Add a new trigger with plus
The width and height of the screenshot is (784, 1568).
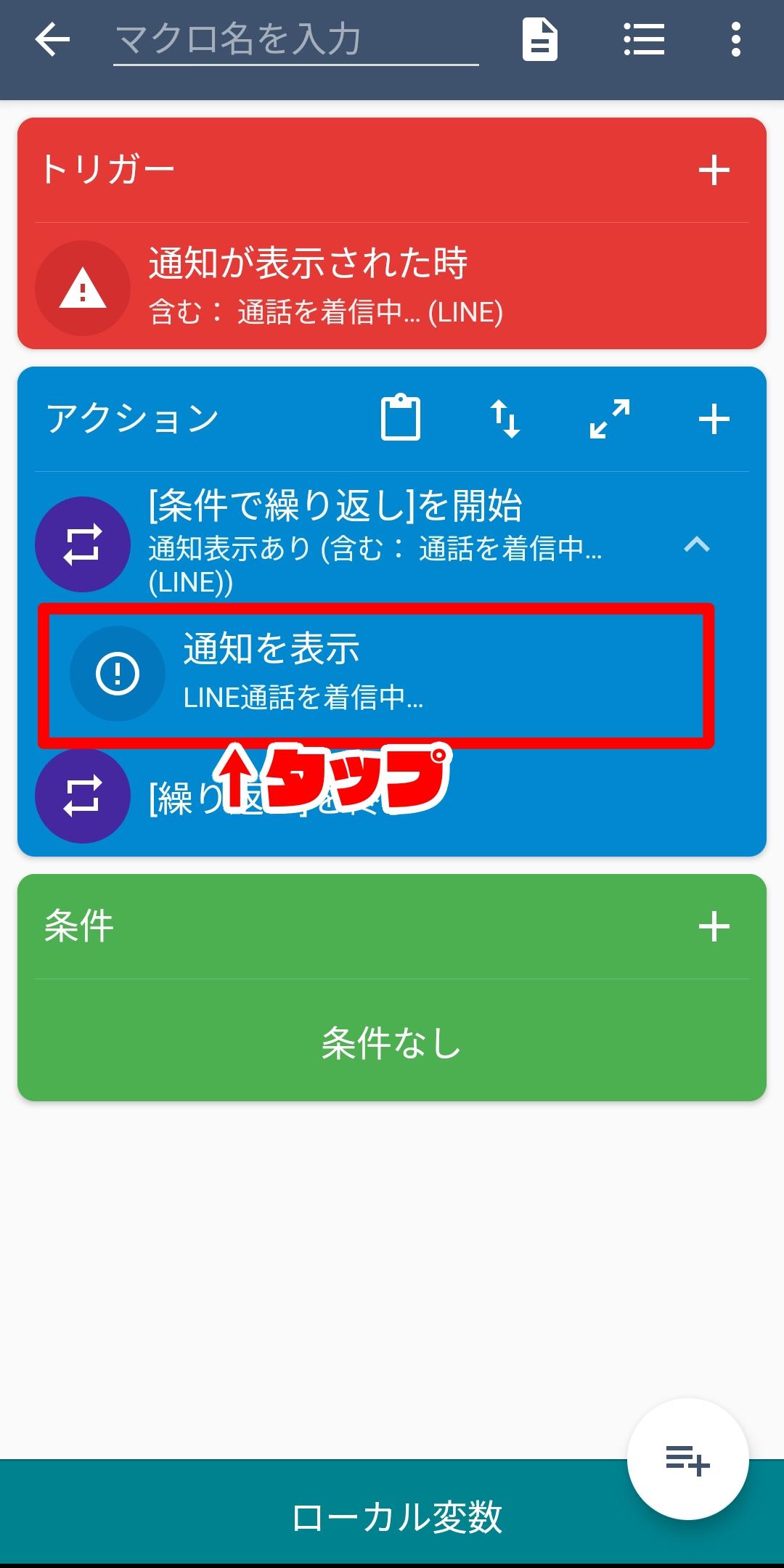point(714,171)
